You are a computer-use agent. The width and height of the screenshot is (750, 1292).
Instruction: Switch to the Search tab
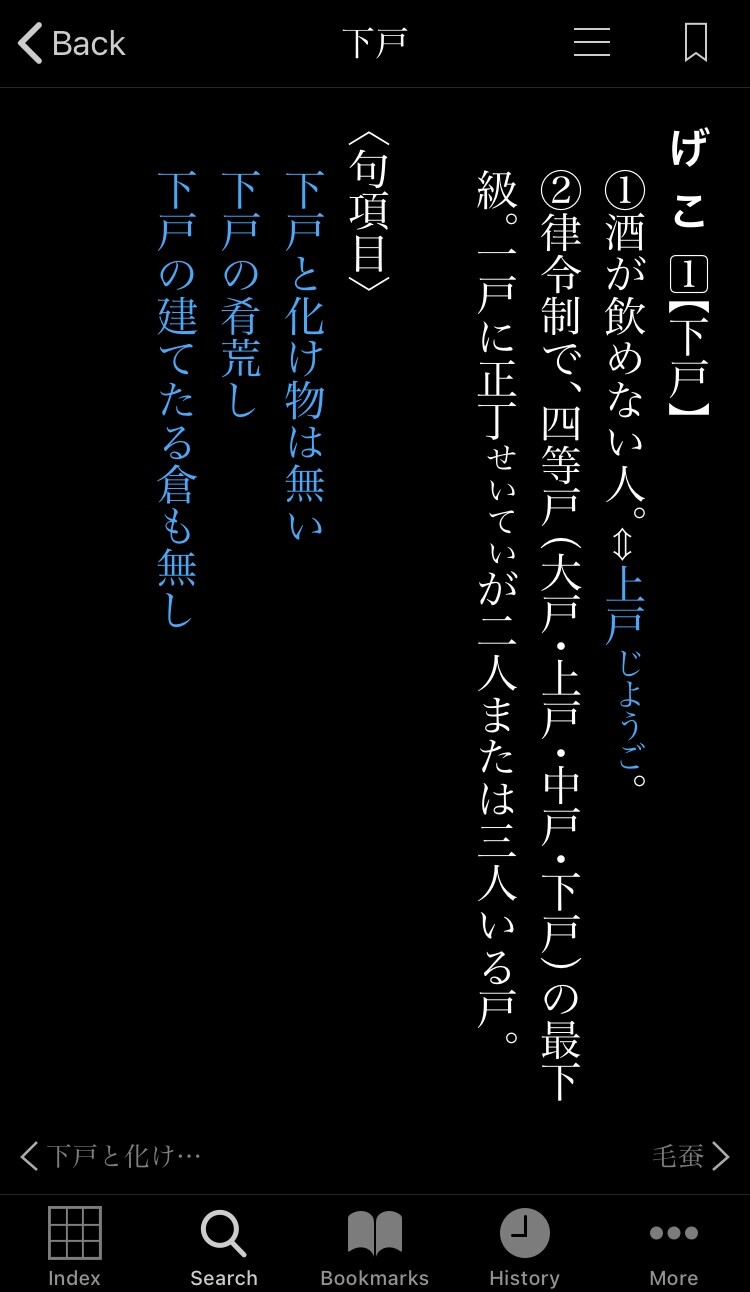coord(224,1246)
